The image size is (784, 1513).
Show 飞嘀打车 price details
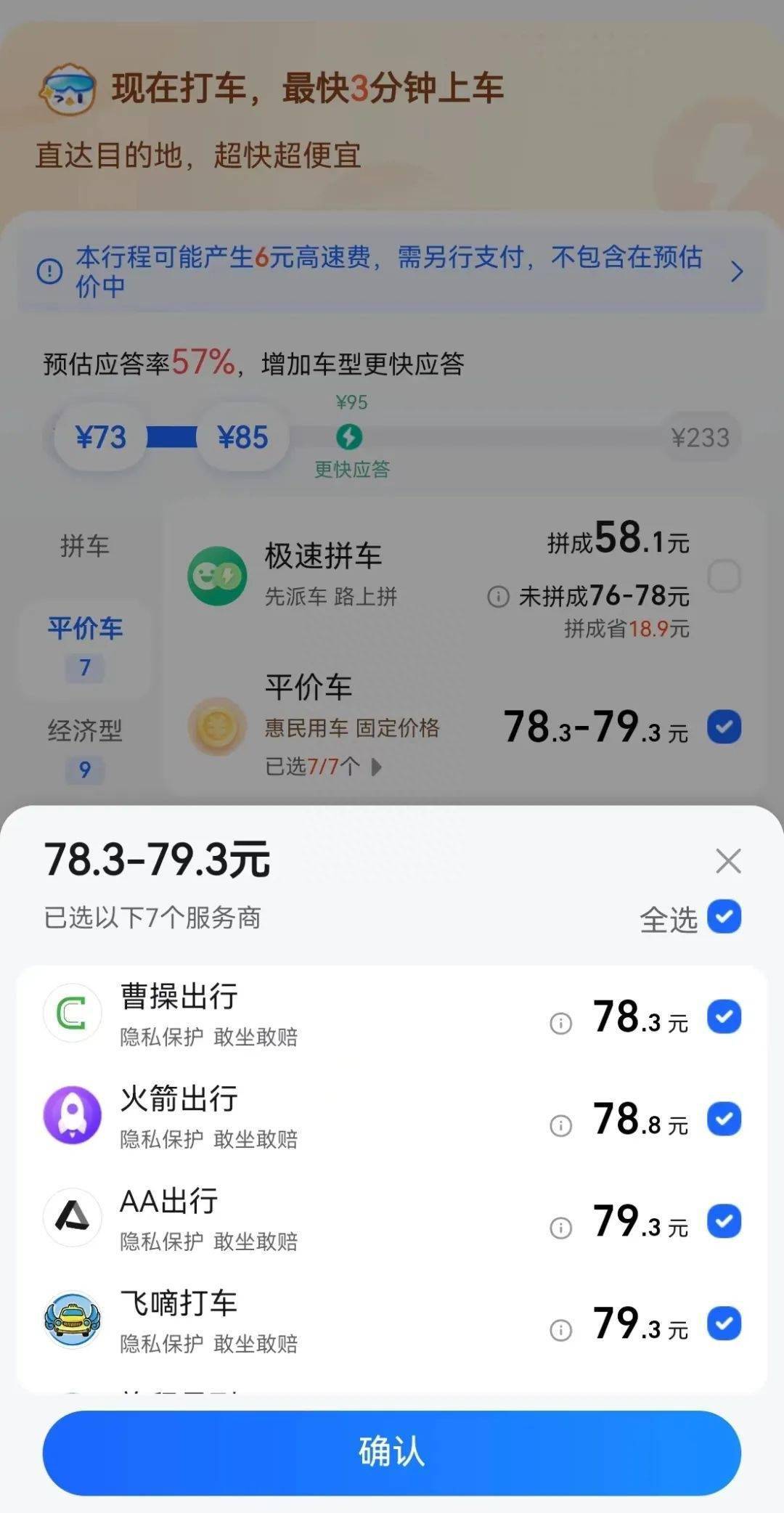tap(560, 1331)
